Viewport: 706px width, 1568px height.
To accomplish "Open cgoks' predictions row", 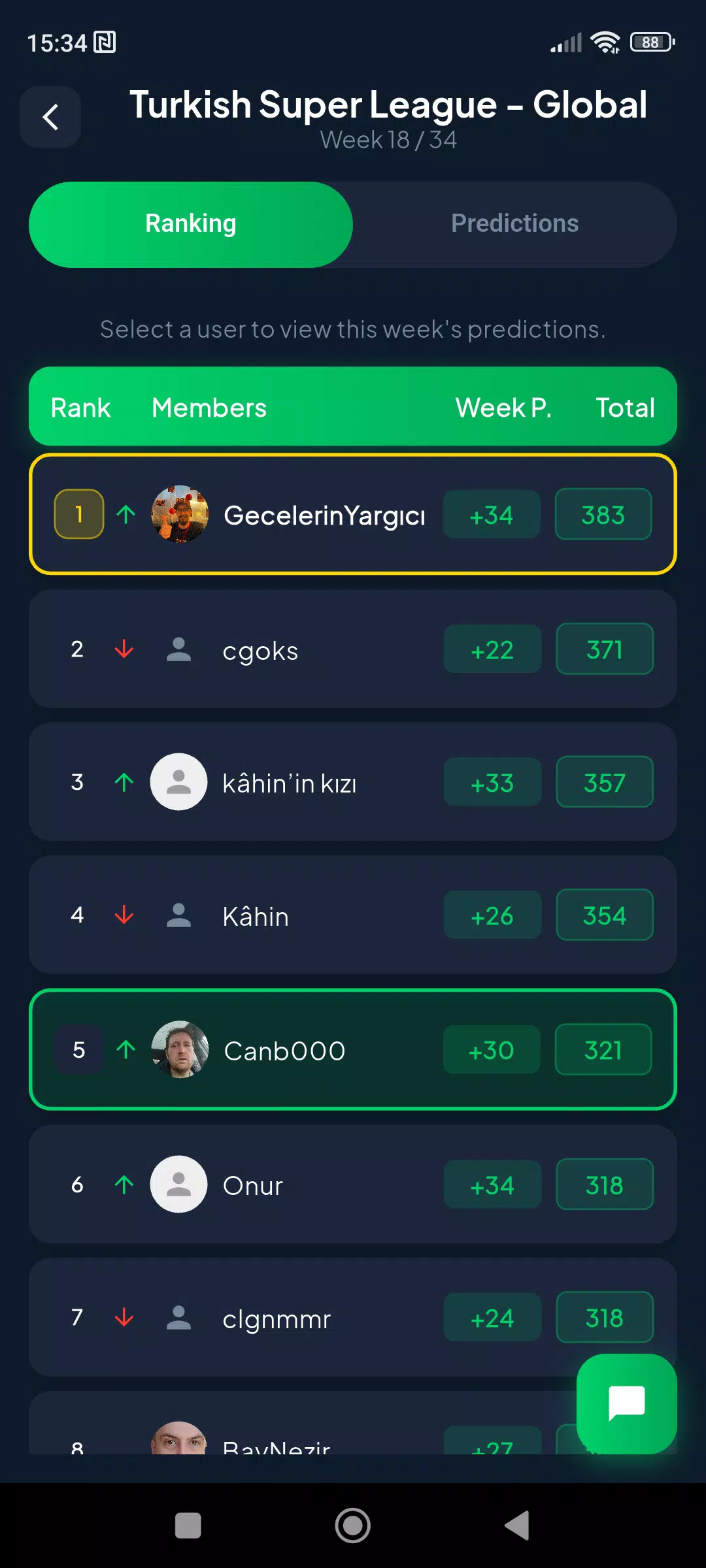I will click(x=353, y=649).
